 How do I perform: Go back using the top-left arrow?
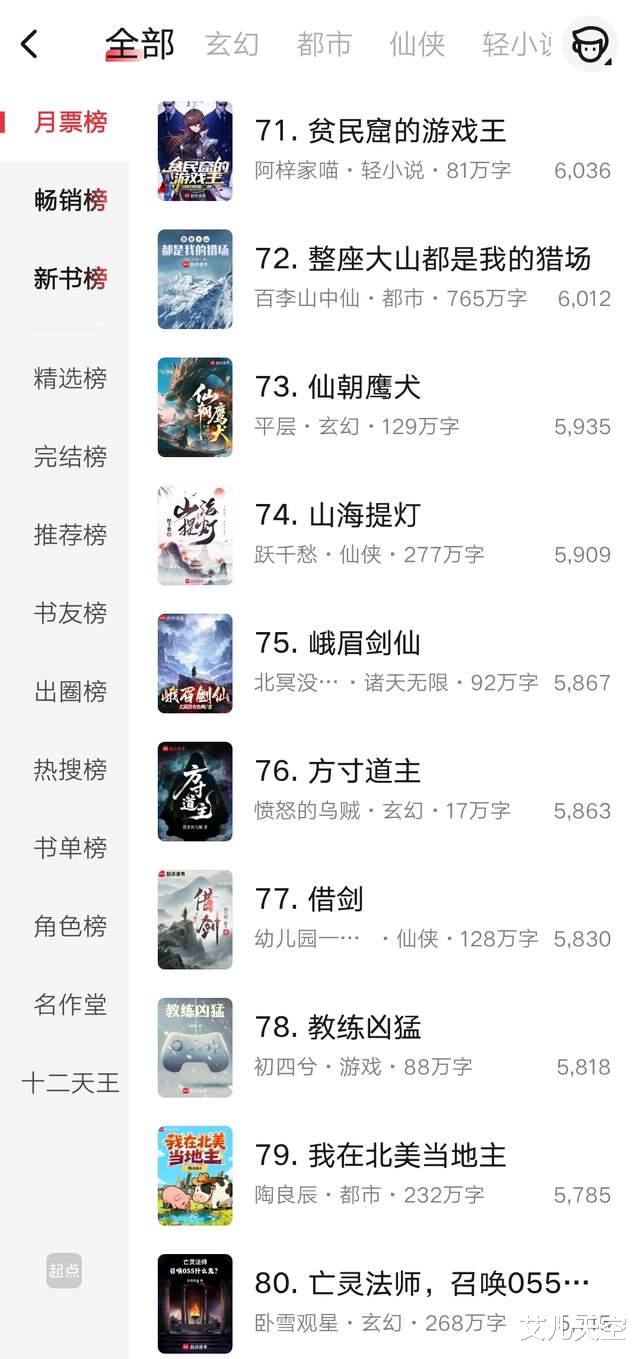[x=30, y=44]
